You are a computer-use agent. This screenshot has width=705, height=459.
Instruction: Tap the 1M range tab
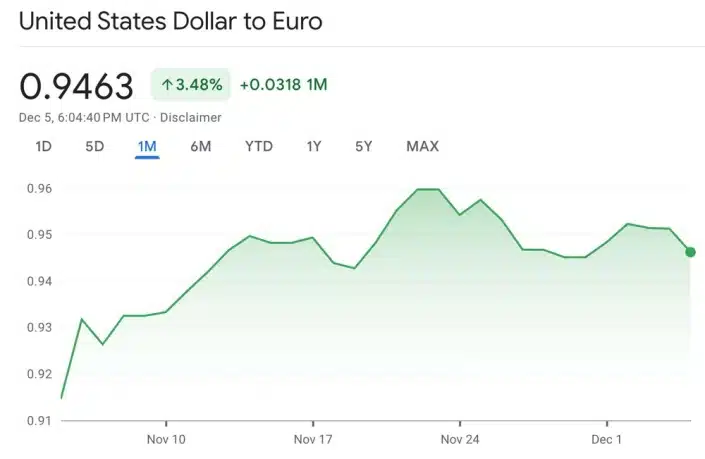pos(147,147)
